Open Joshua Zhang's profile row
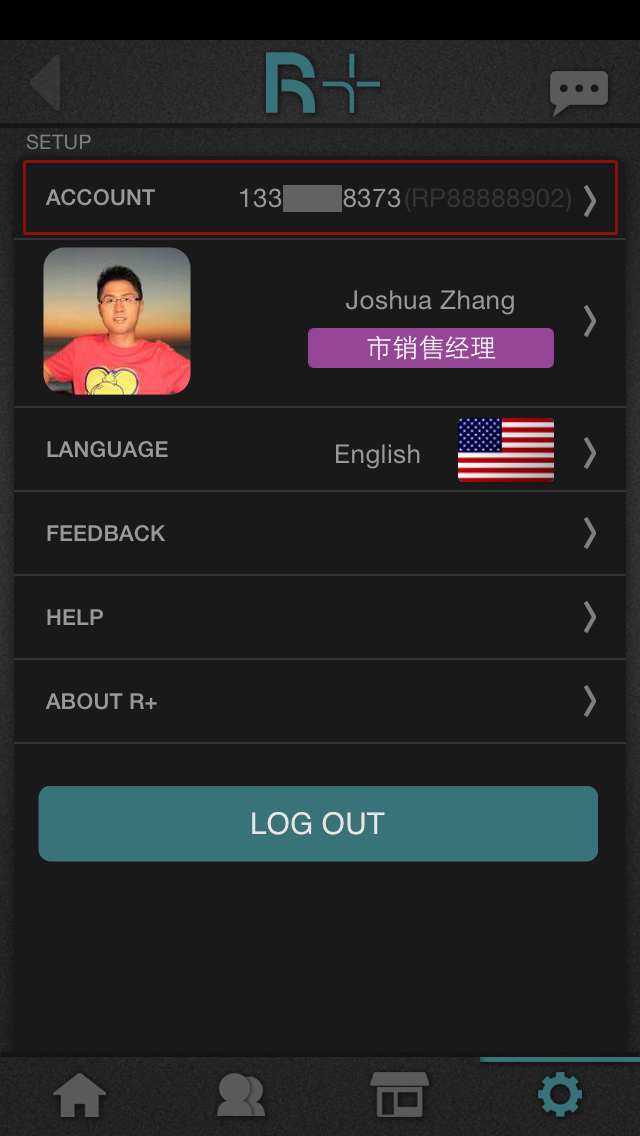 [x=320, y=322]
